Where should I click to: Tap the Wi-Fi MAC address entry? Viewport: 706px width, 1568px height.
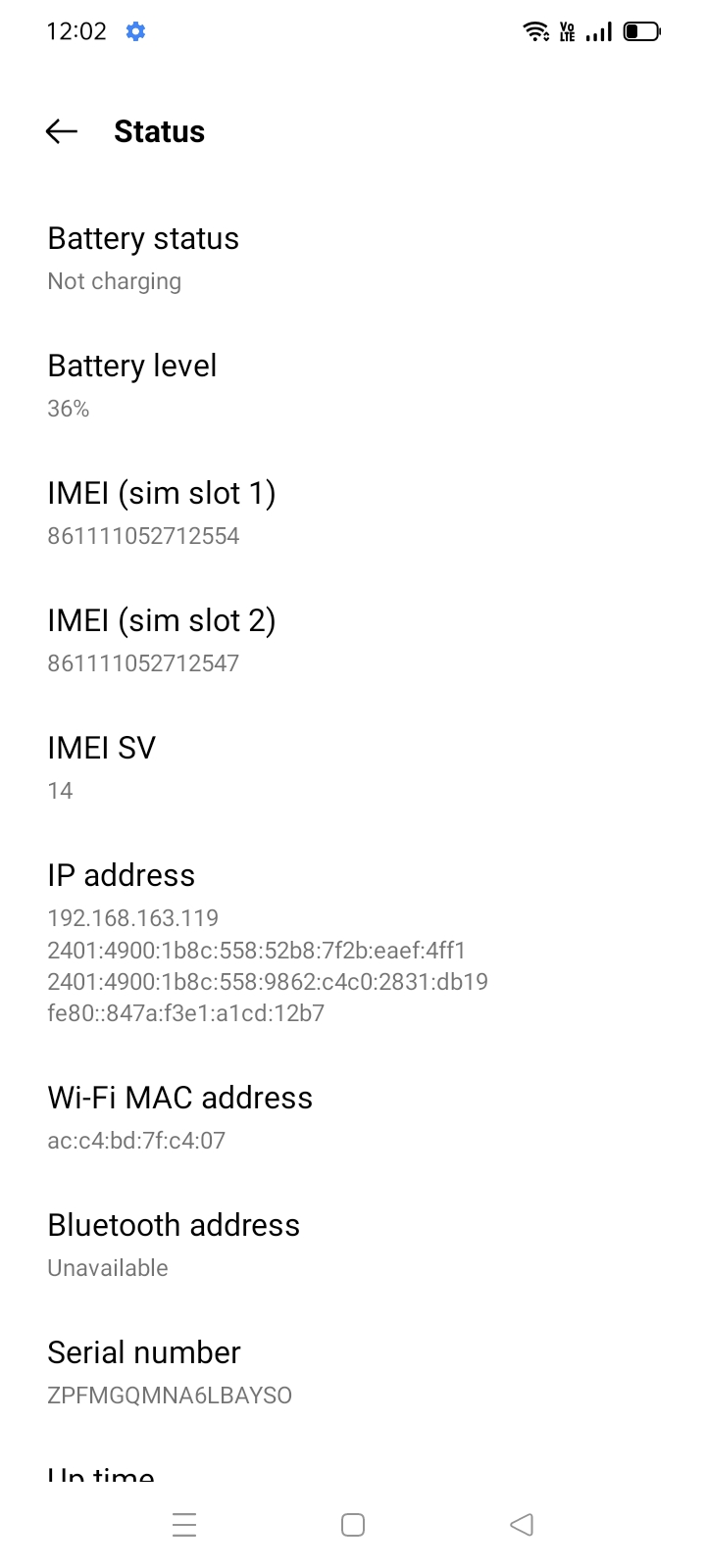353,1119
